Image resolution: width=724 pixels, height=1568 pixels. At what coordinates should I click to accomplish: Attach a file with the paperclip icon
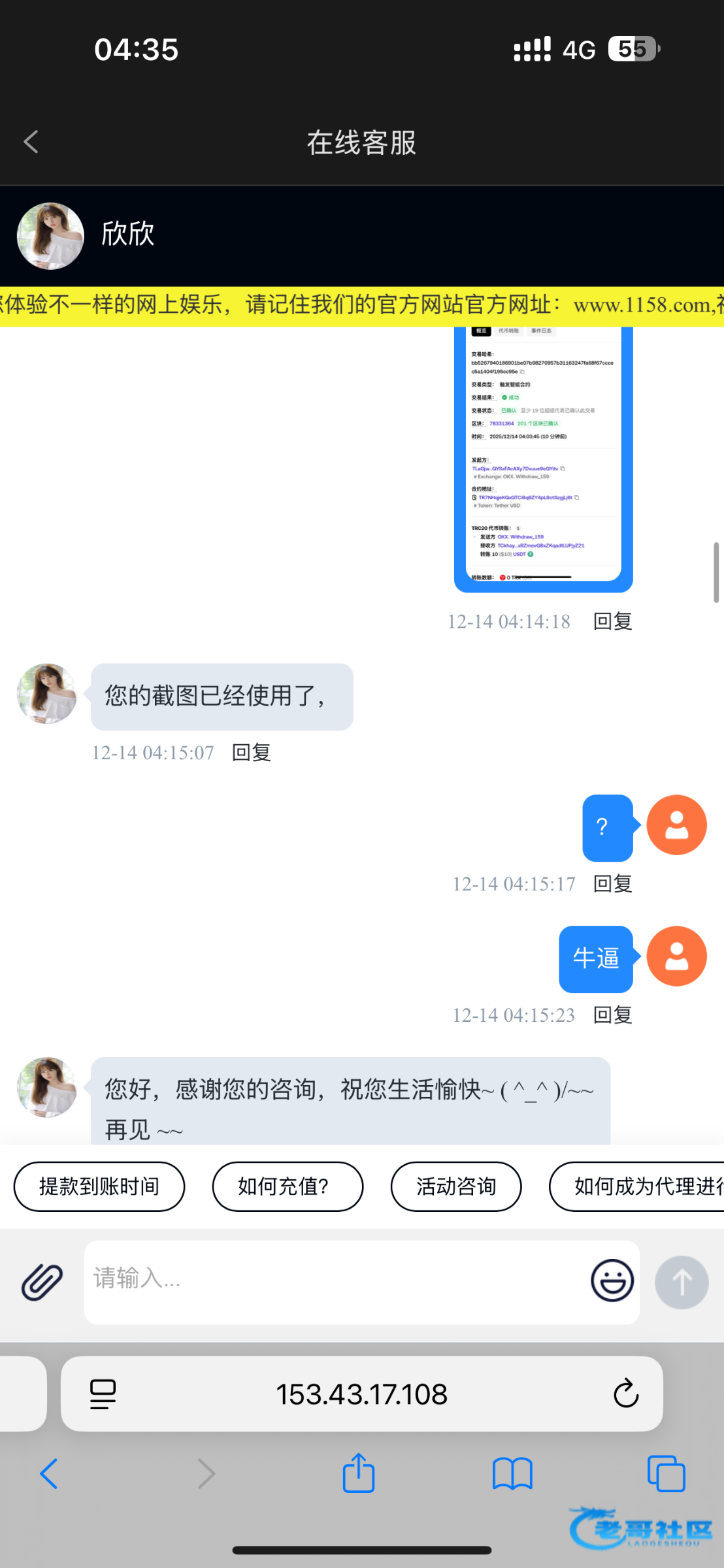point(42,1282)
